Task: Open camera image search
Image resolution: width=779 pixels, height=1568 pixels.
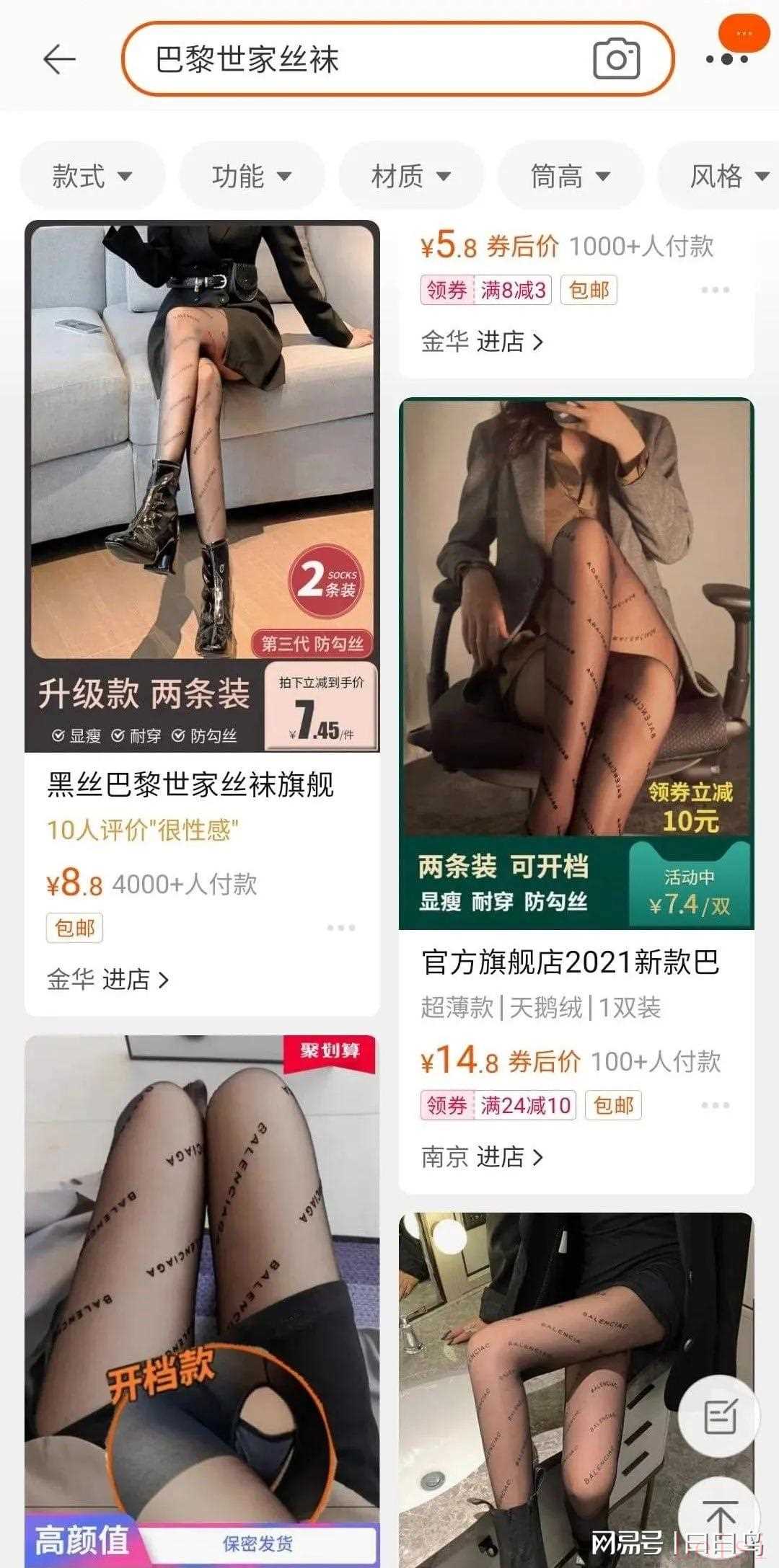Action: pyautogui.click(x=616, y=59)
